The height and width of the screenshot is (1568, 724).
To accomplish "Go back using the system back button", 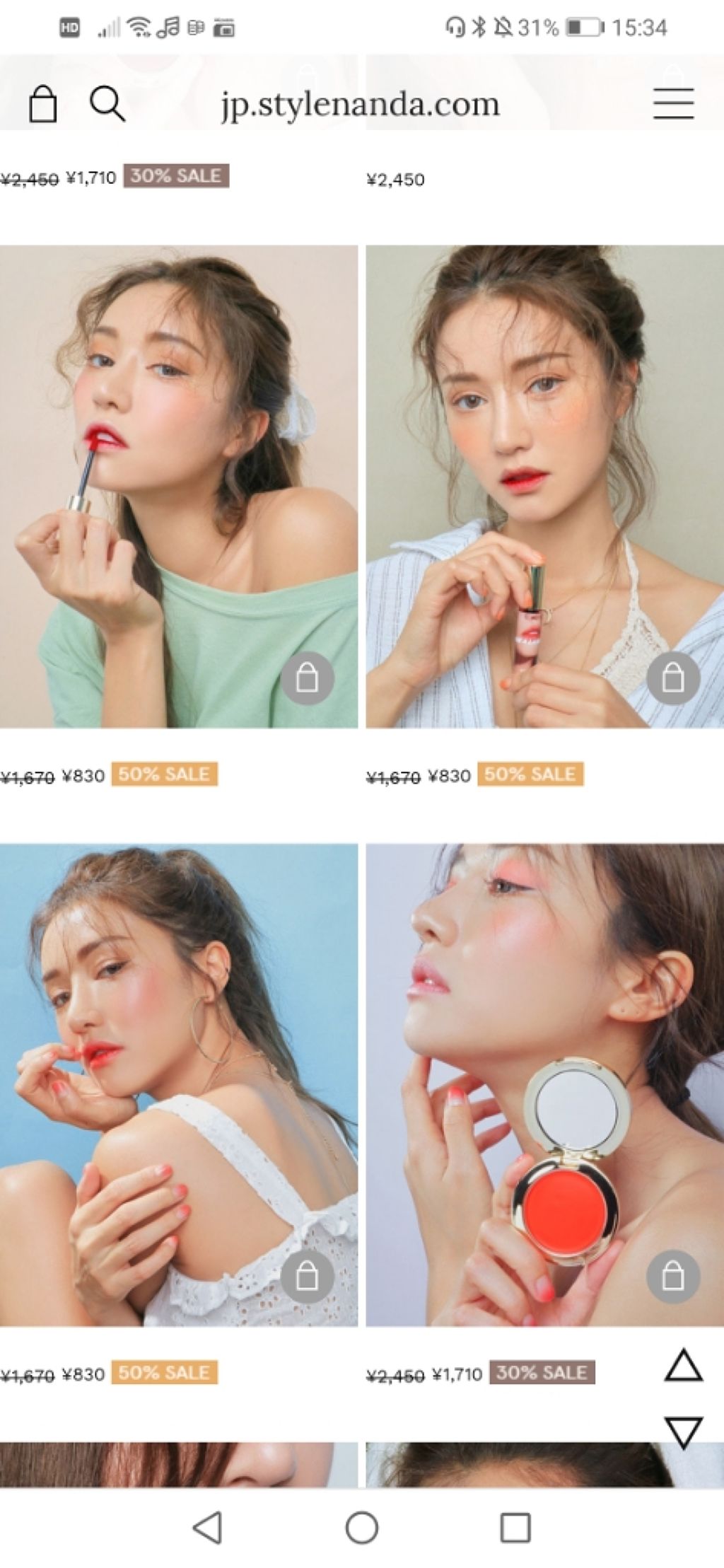I will pyautogui.click(x=208, y=1528).
